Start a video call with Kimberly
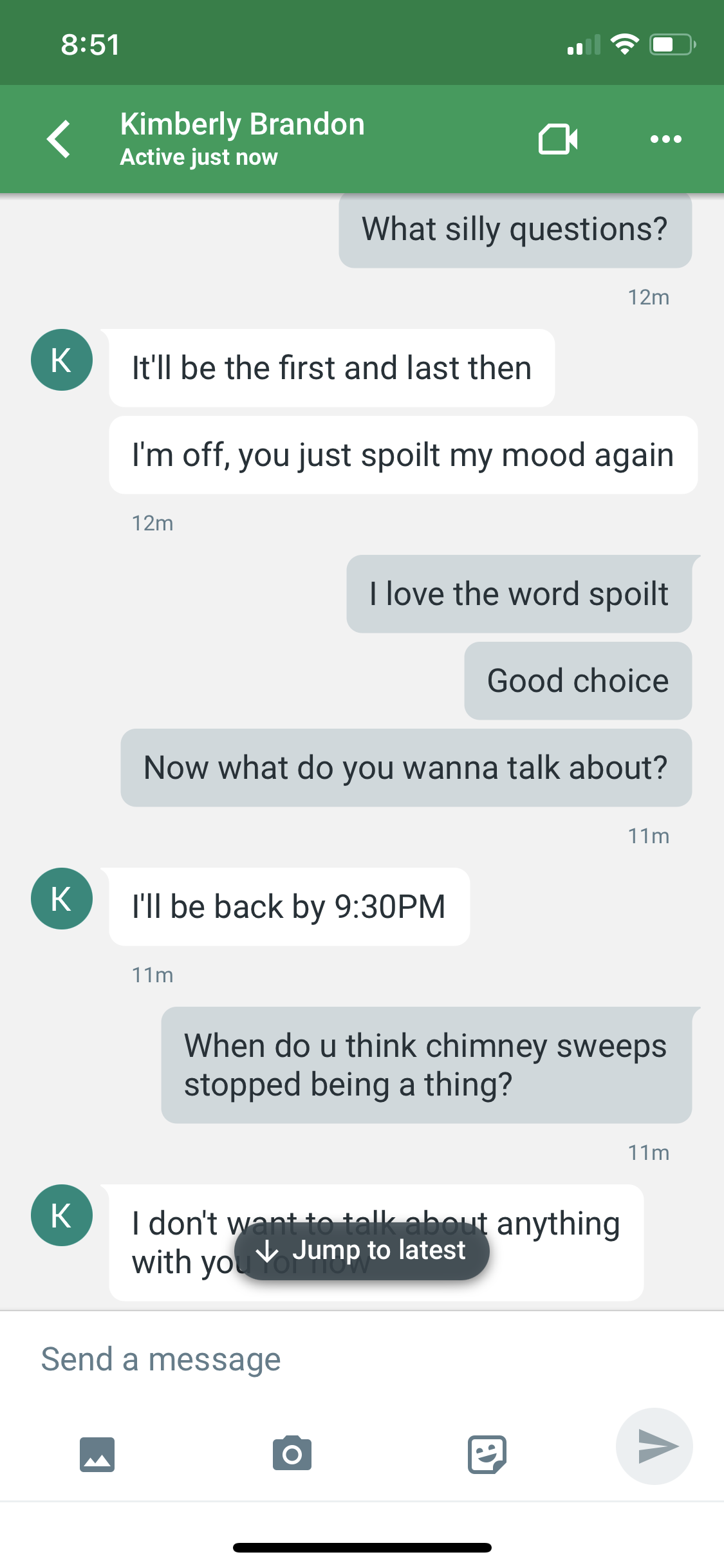This screenshot has width=724, height=1568. [557, 139]
